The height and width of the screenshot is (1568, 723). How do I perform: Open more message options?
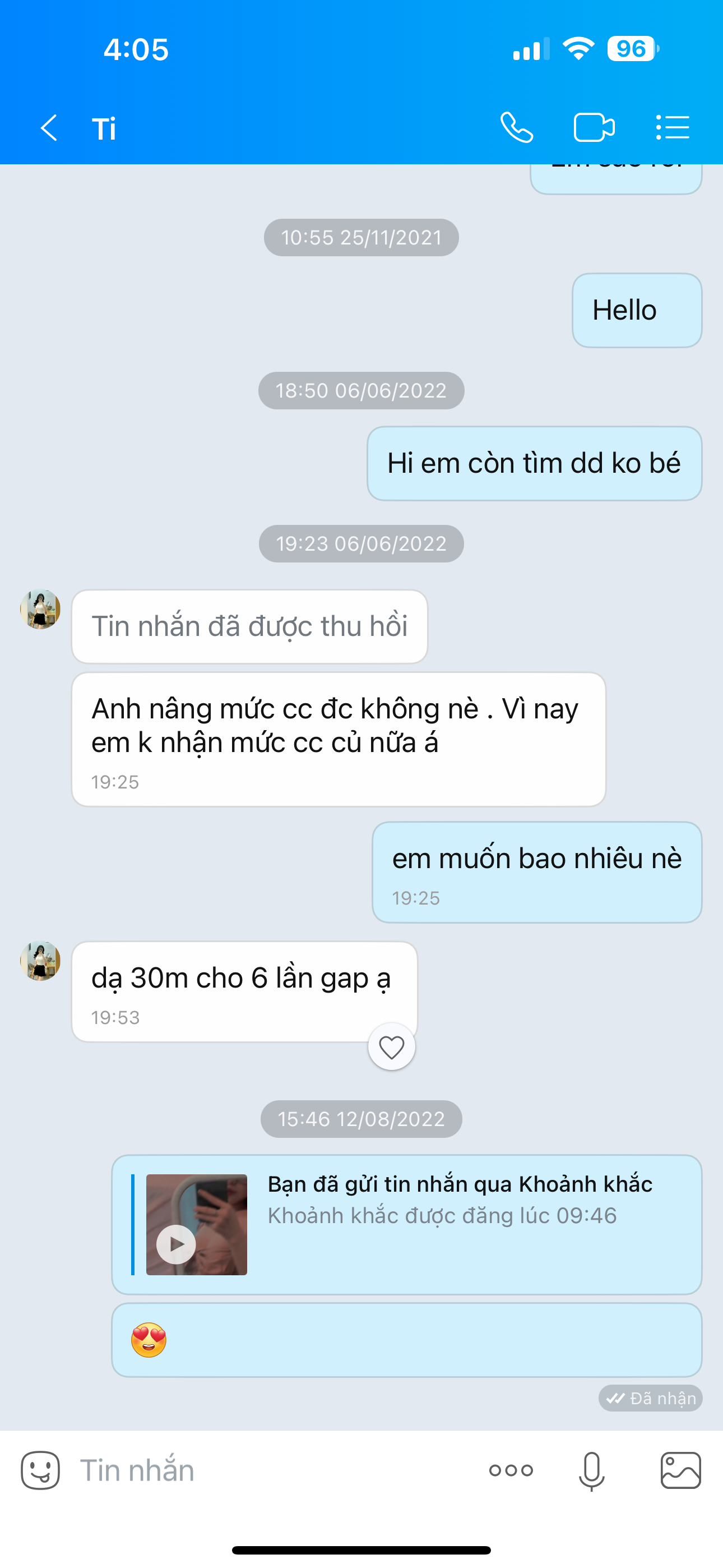(511, 1470)
